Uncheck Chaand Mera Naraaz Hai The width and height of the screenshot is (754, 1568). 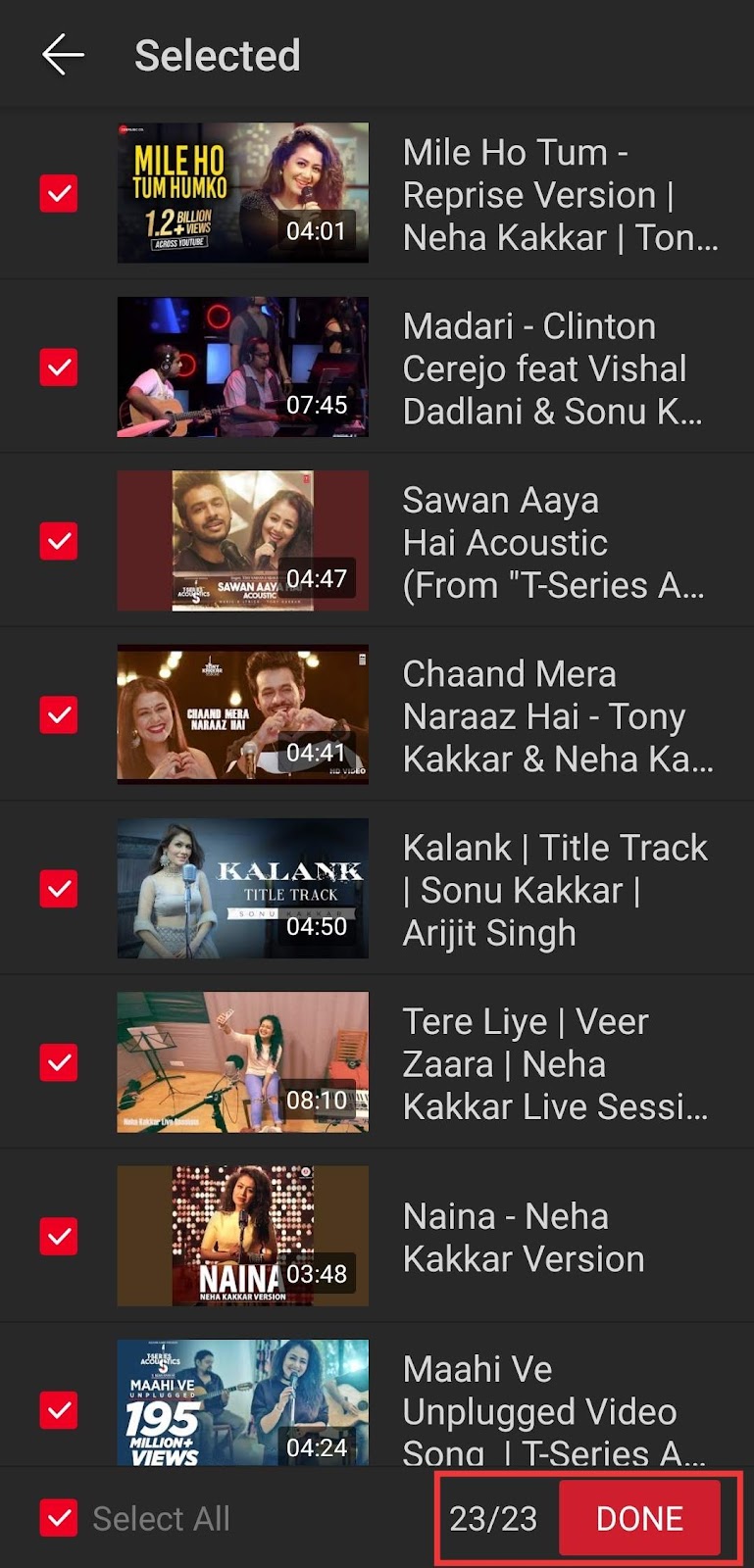coord(59,715)
